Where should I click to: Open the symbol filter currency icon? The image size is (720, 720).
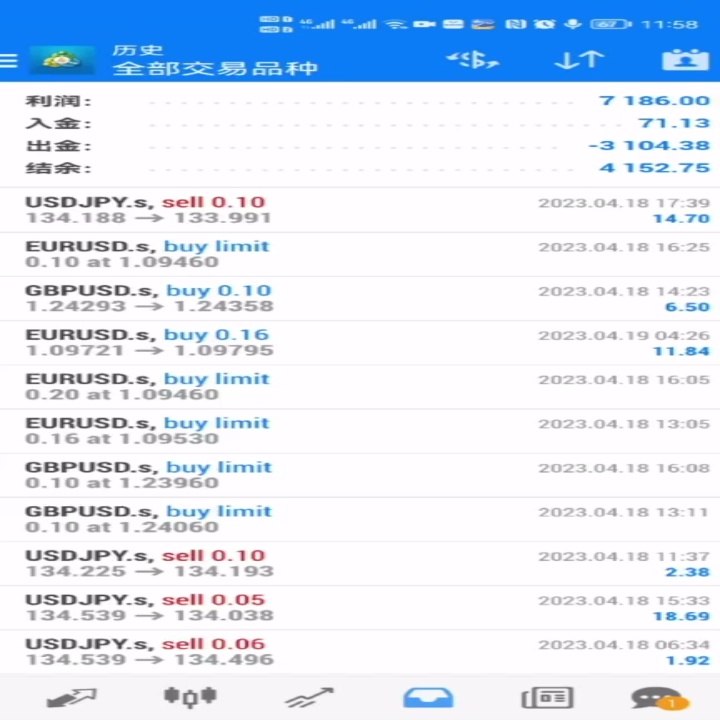click(472, 60)
